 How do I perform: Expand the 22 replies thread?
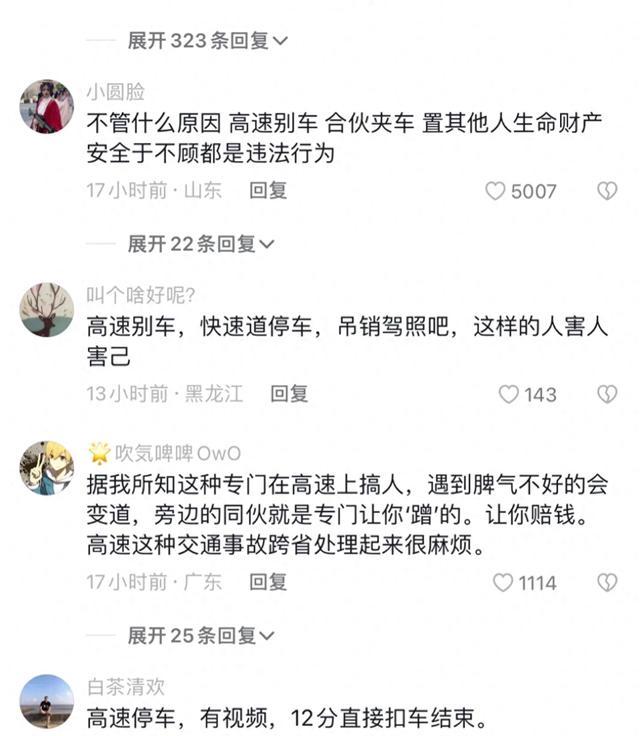[x=201, y=244]
